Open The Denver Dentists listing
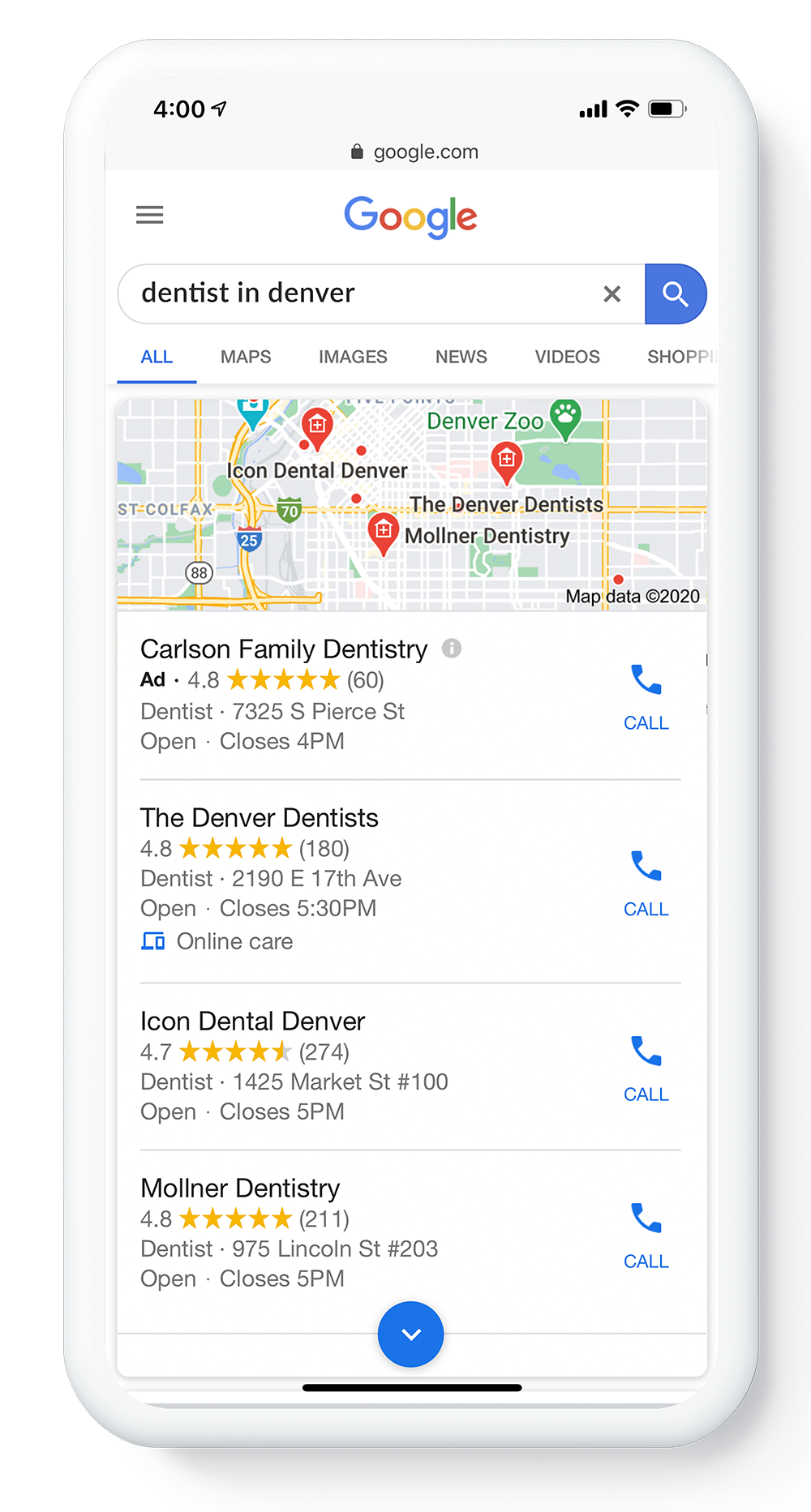811x1512 pixels. click(x=260, y=818)
